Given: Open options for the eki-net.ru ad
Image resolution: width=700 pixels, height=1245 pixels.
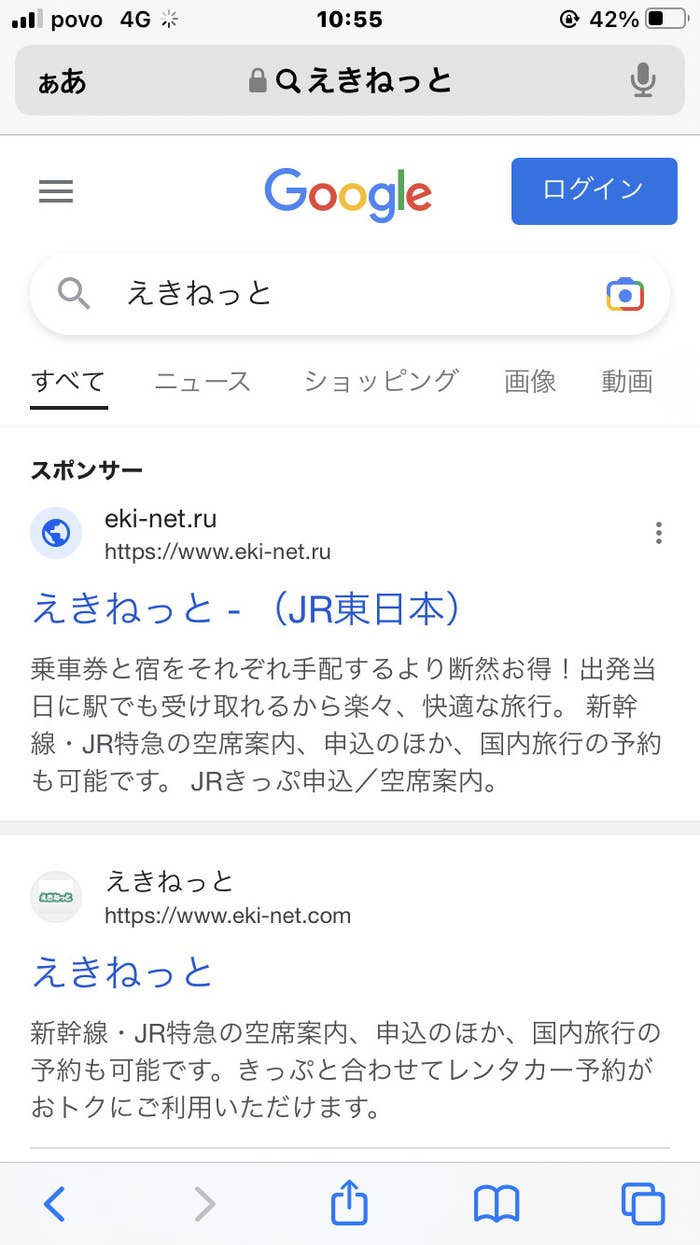Looking at the screenshot, I should (658, 533).
